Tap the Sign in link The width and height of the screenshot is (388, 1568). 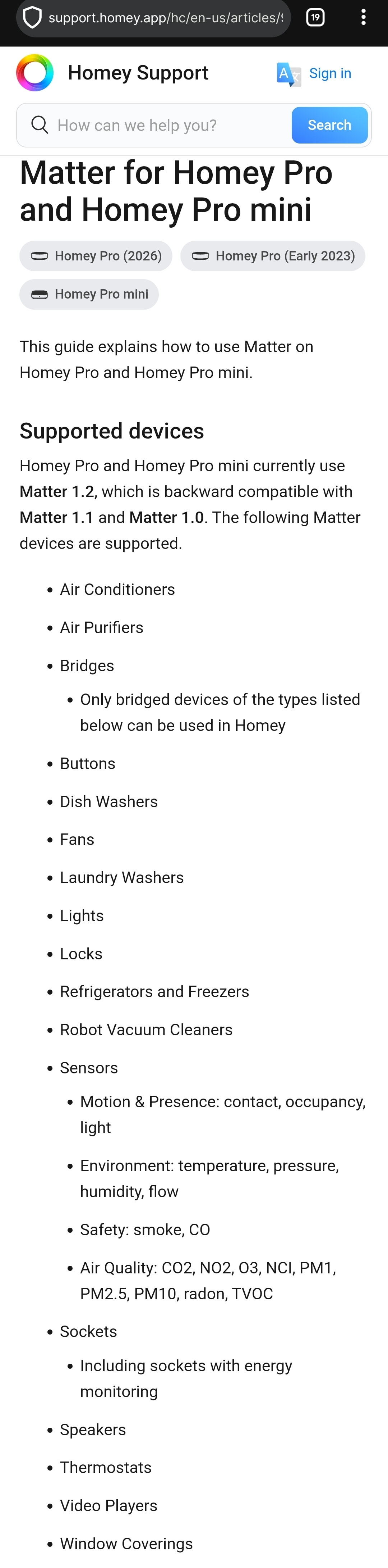(330, 73)
